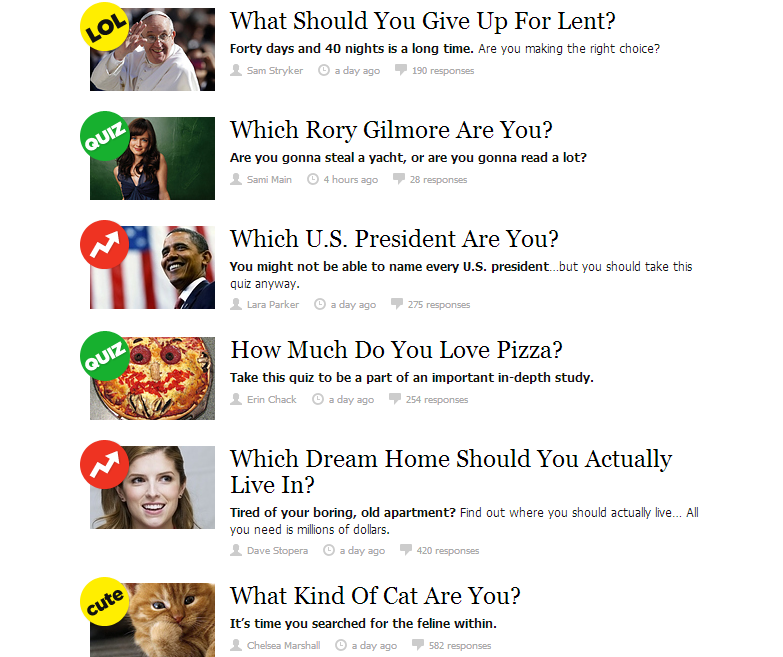View Chelsea Marshall's profile
783x657 pixels.
[283, 646]
